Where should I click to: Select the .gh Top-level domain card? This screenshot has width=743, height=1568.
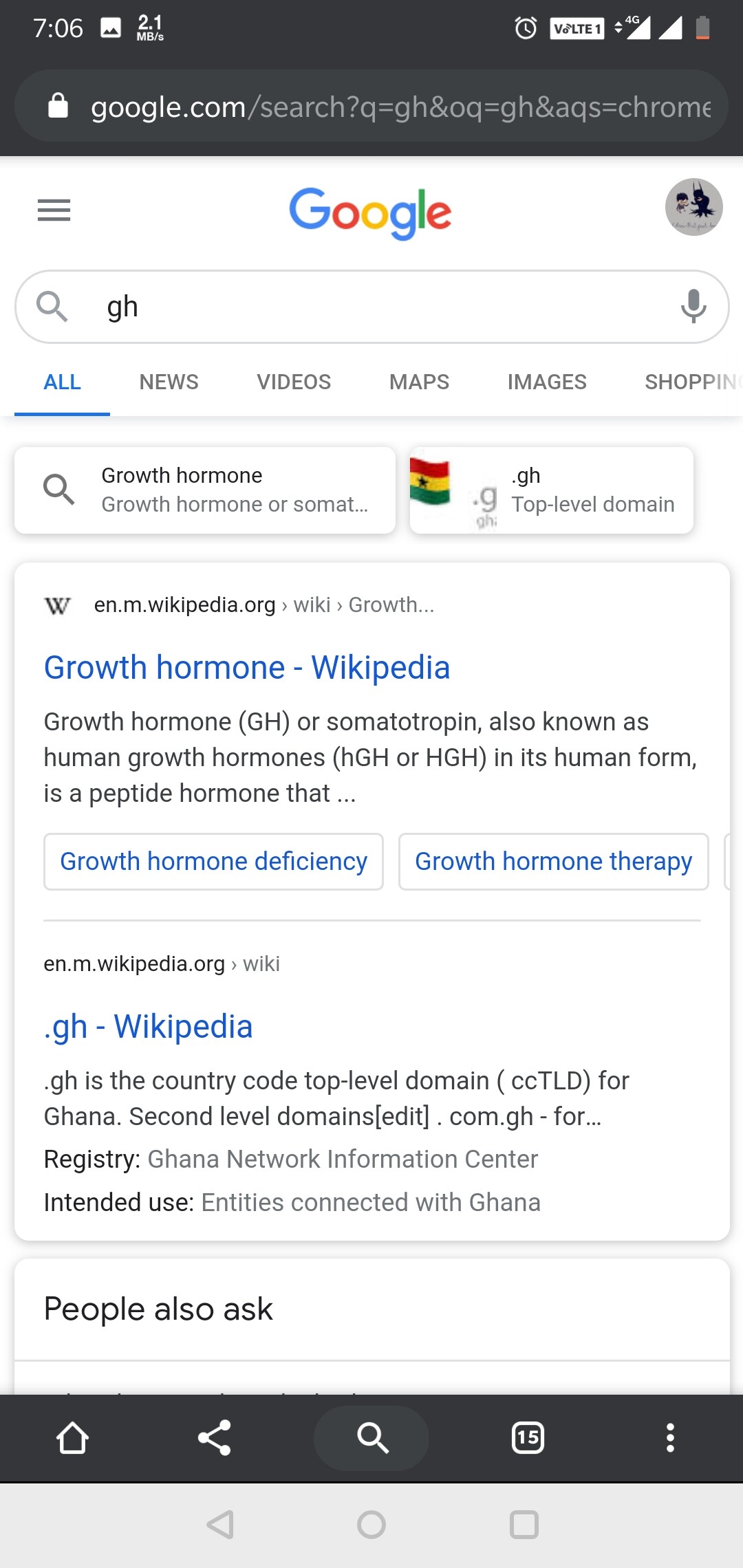point(551,490)
